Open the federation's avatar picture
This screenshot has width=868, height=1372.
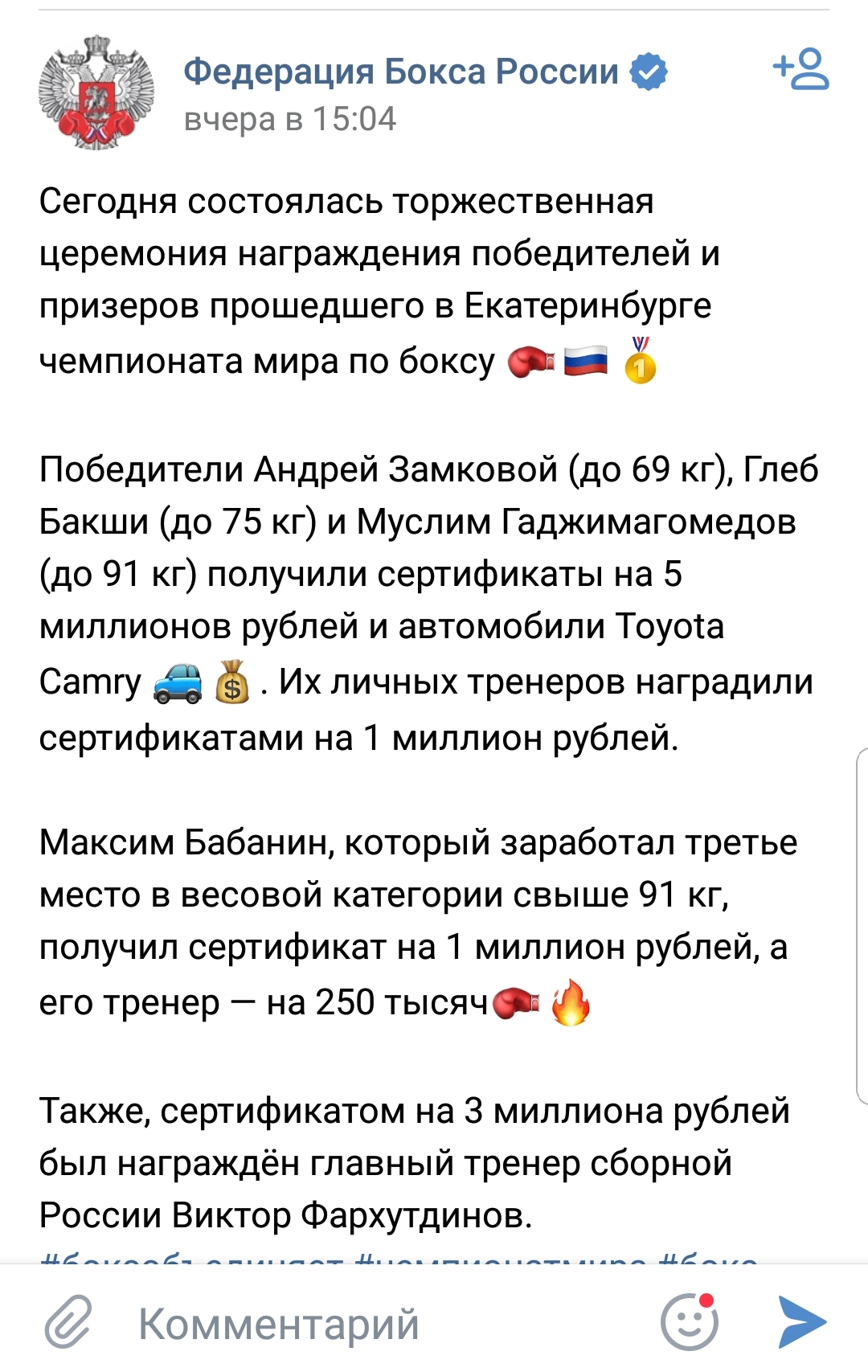(x=96, y=93)
